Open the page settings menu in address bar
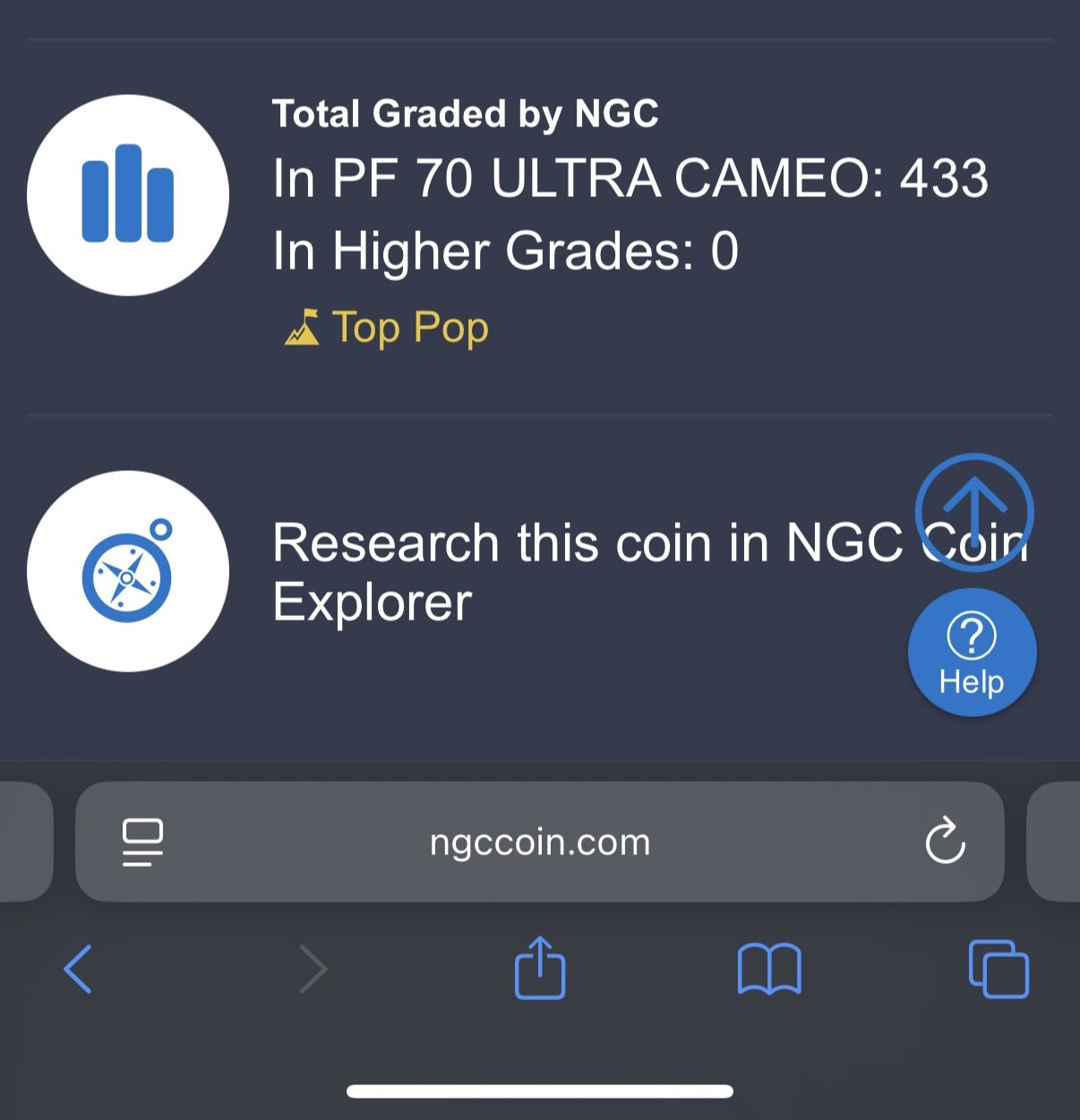This screenshot has height=1120, width=1080. coord(142,842)
